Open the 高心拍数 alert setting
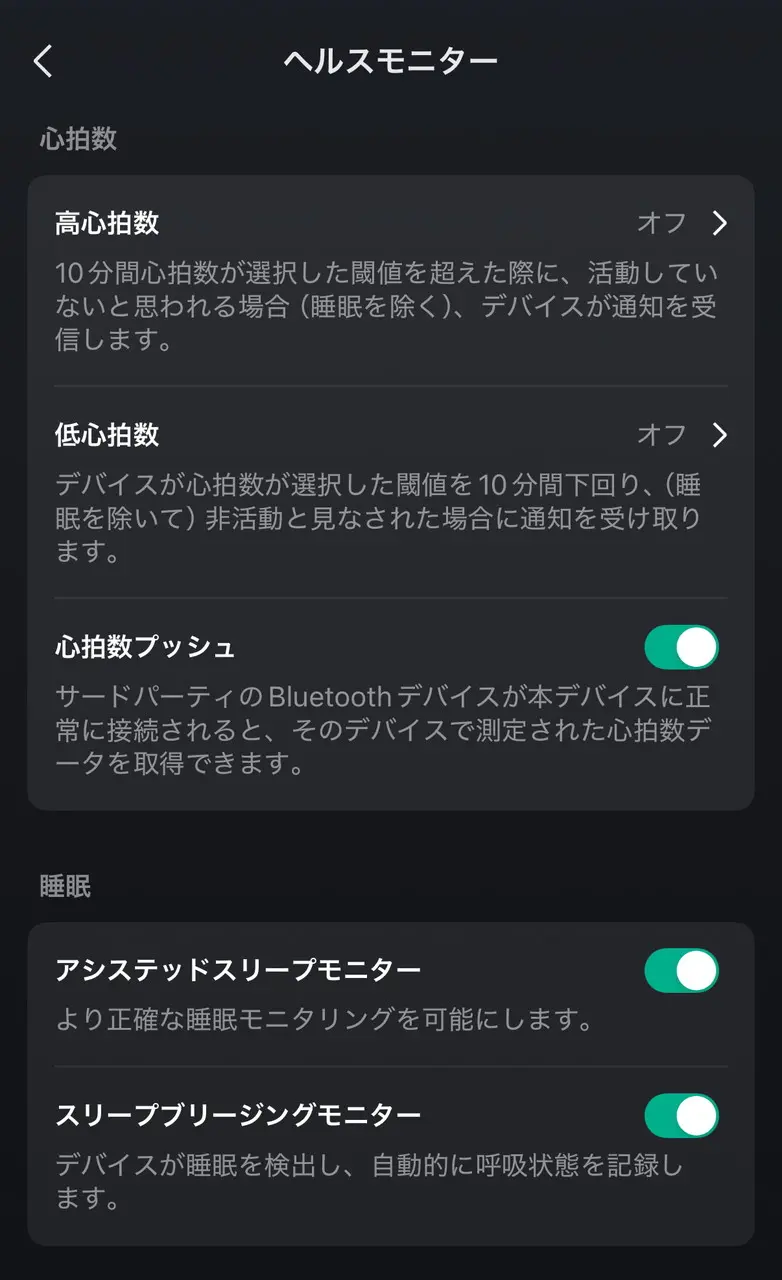Screen dimensions: 782x1280 click(390, 223)
